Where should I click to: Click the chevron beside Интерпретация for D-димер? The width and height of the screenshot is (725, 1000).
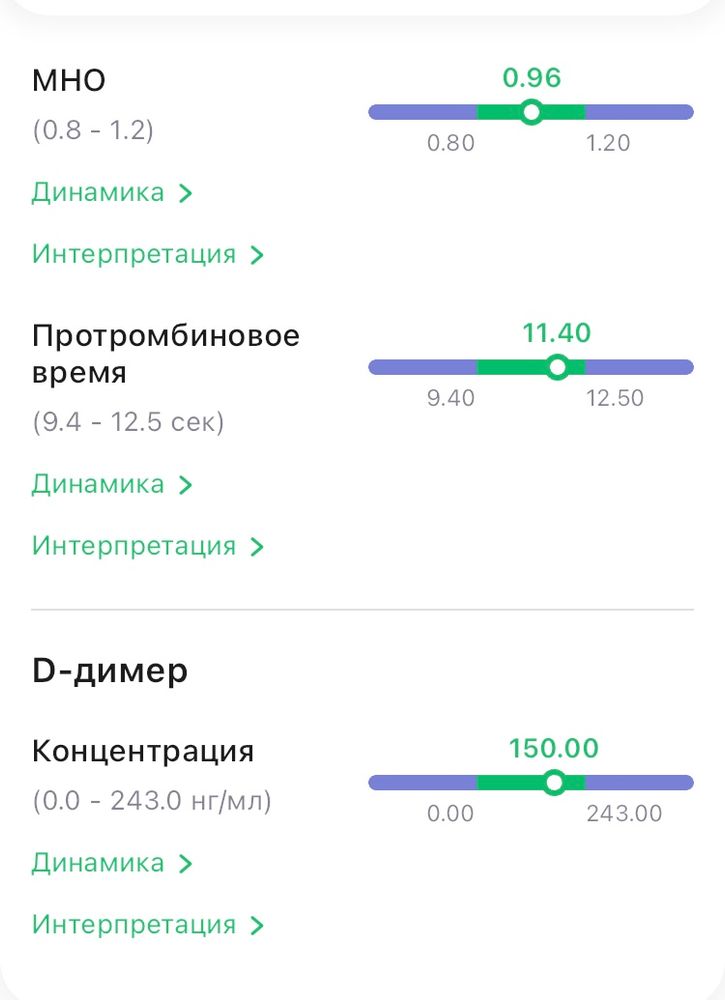click(x=256, y=924)
